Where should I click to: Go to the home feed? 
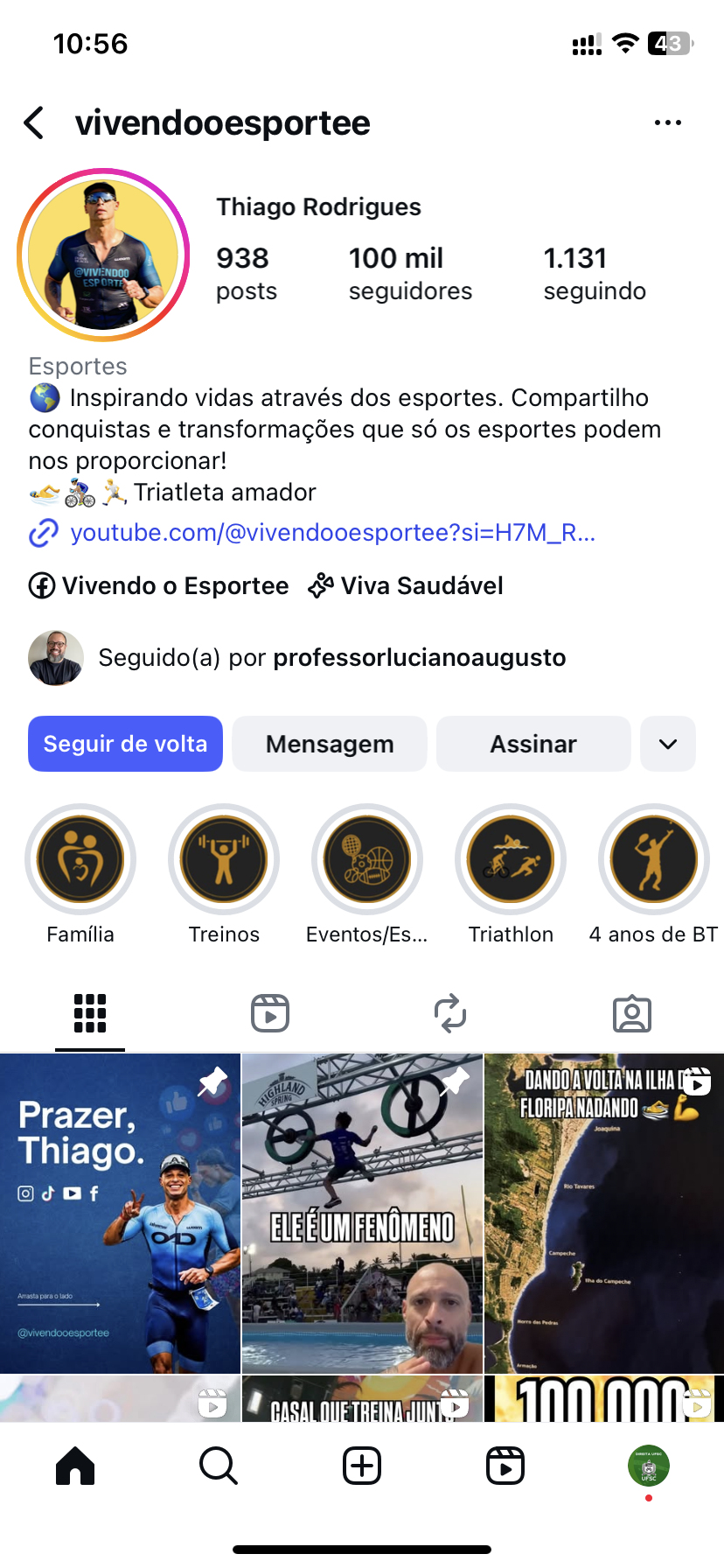coord(75,1466)
